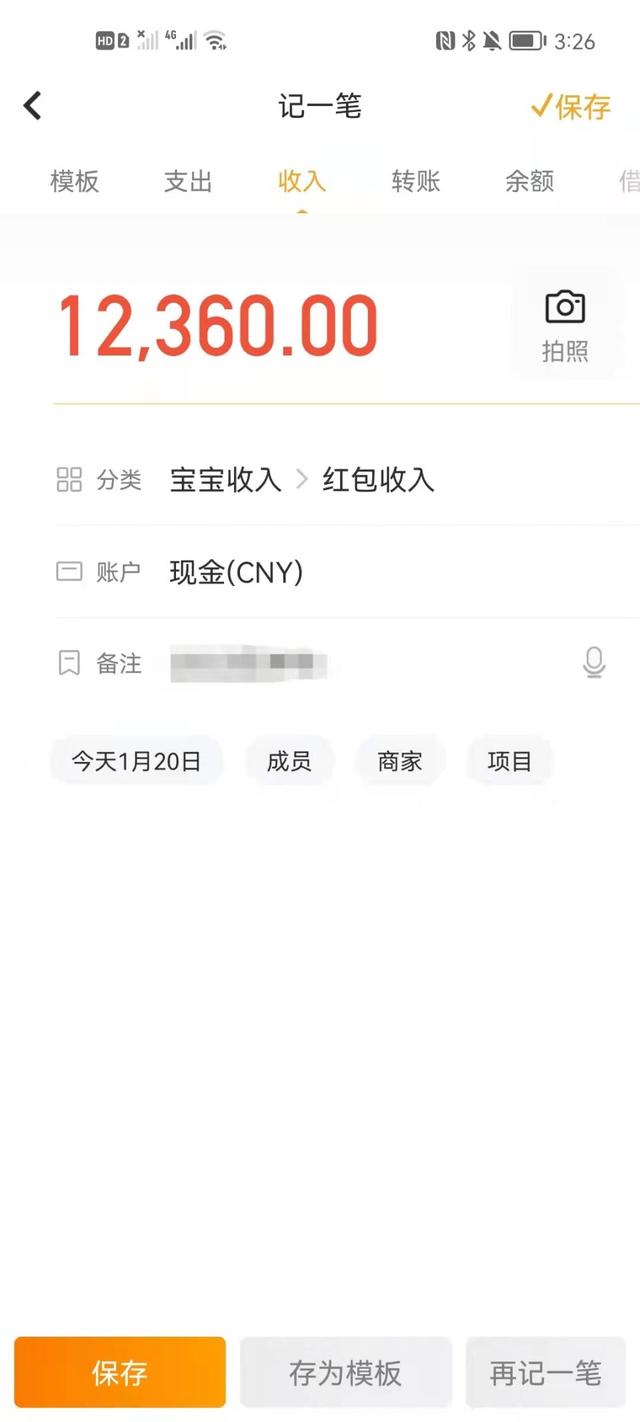The height and width of the screenshot is (1422, 640).
Task: Switch to the 支出 tab
Action: pos(188,181)
